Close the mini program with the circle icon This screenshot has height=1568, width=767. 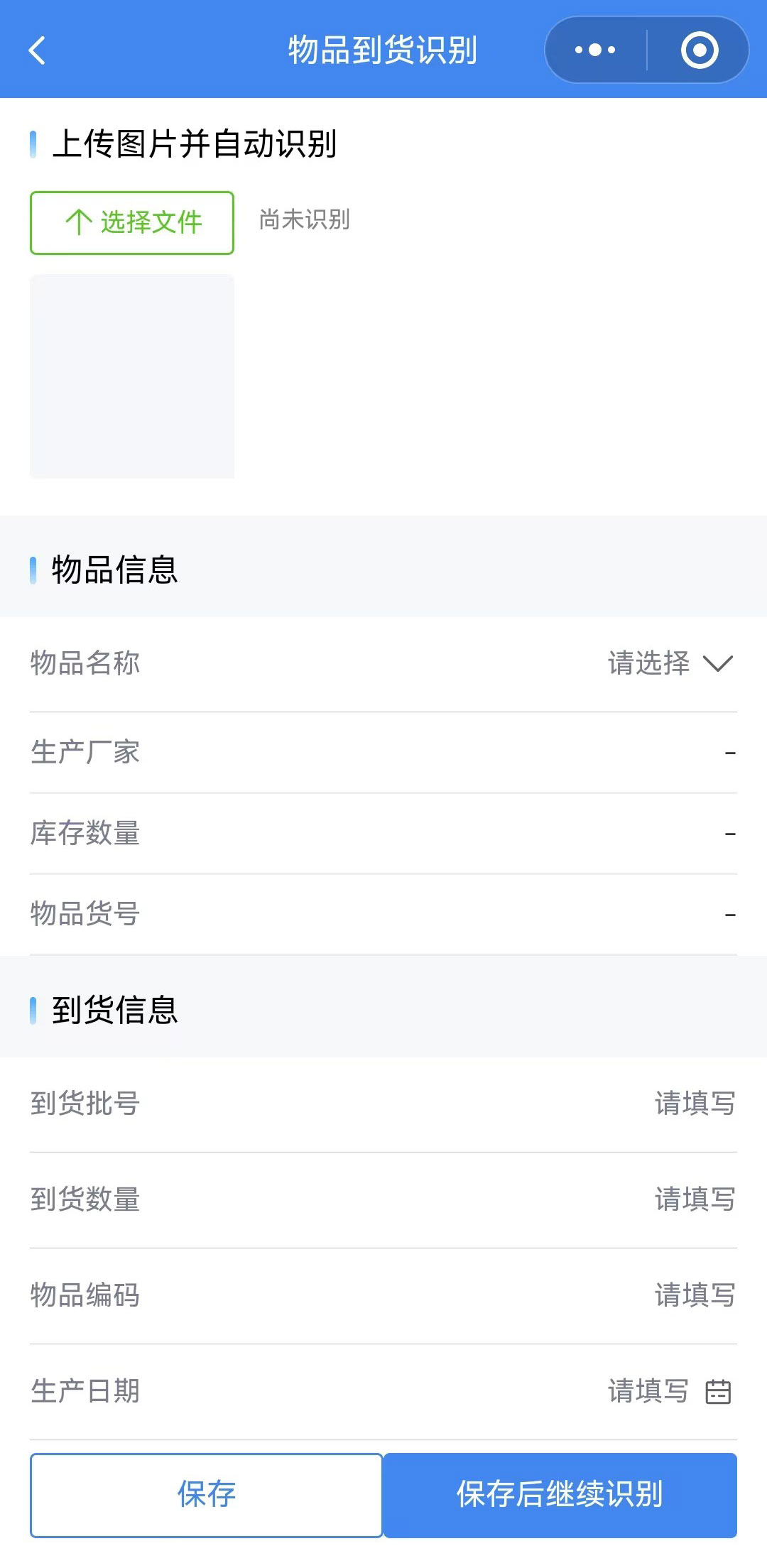pos(700,50)
